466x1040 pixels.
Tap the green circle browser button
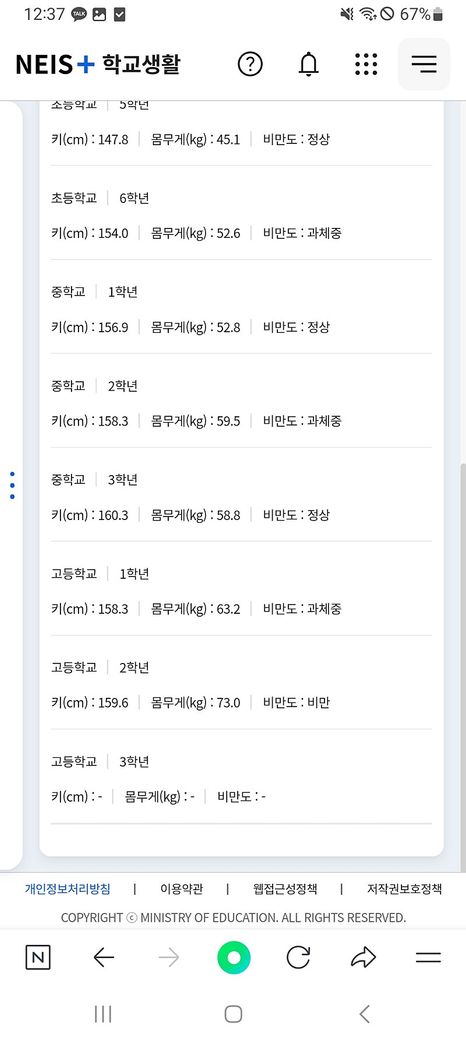coord(233,958)
